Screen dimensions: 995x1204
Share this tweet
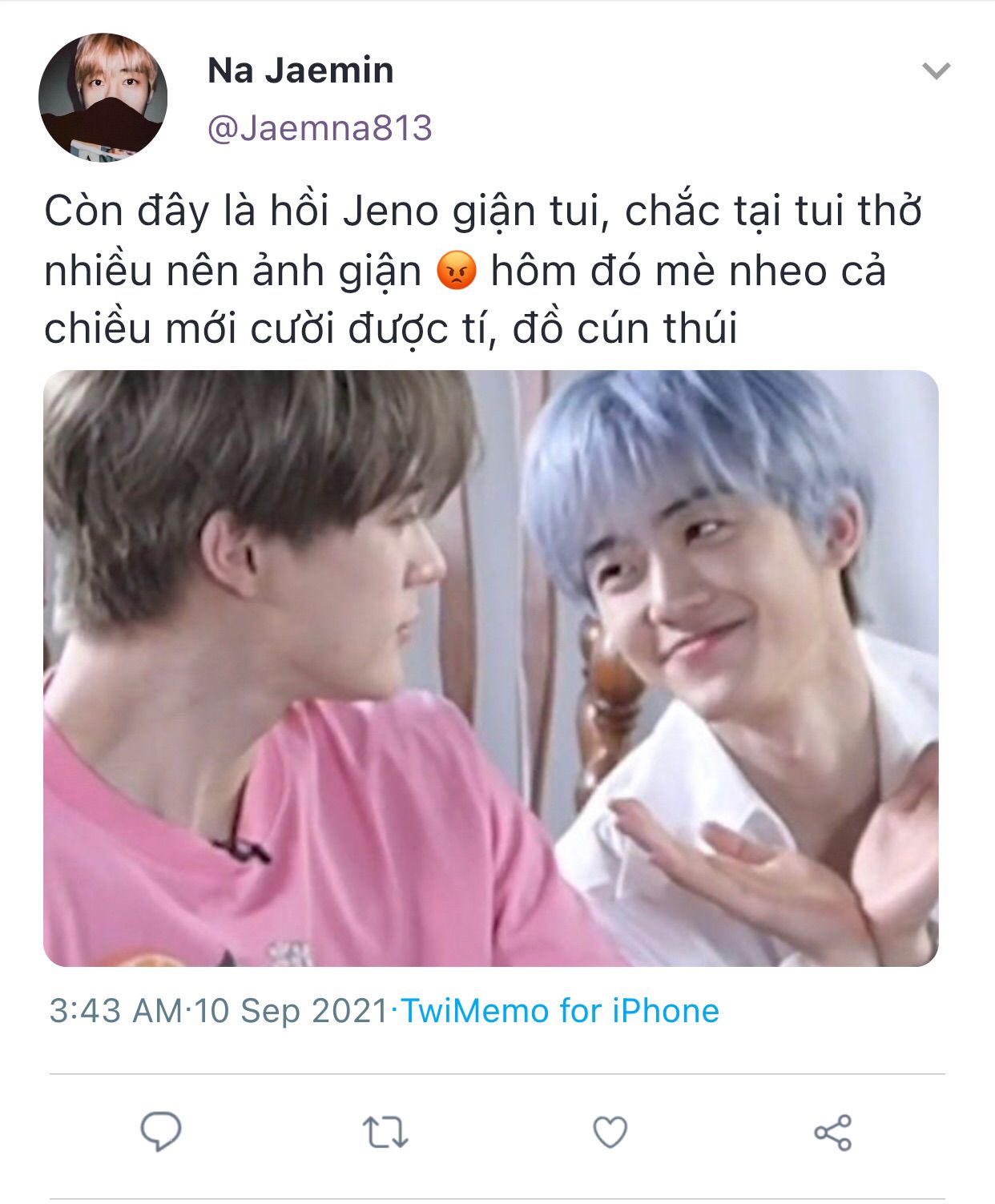point(833,1133)
